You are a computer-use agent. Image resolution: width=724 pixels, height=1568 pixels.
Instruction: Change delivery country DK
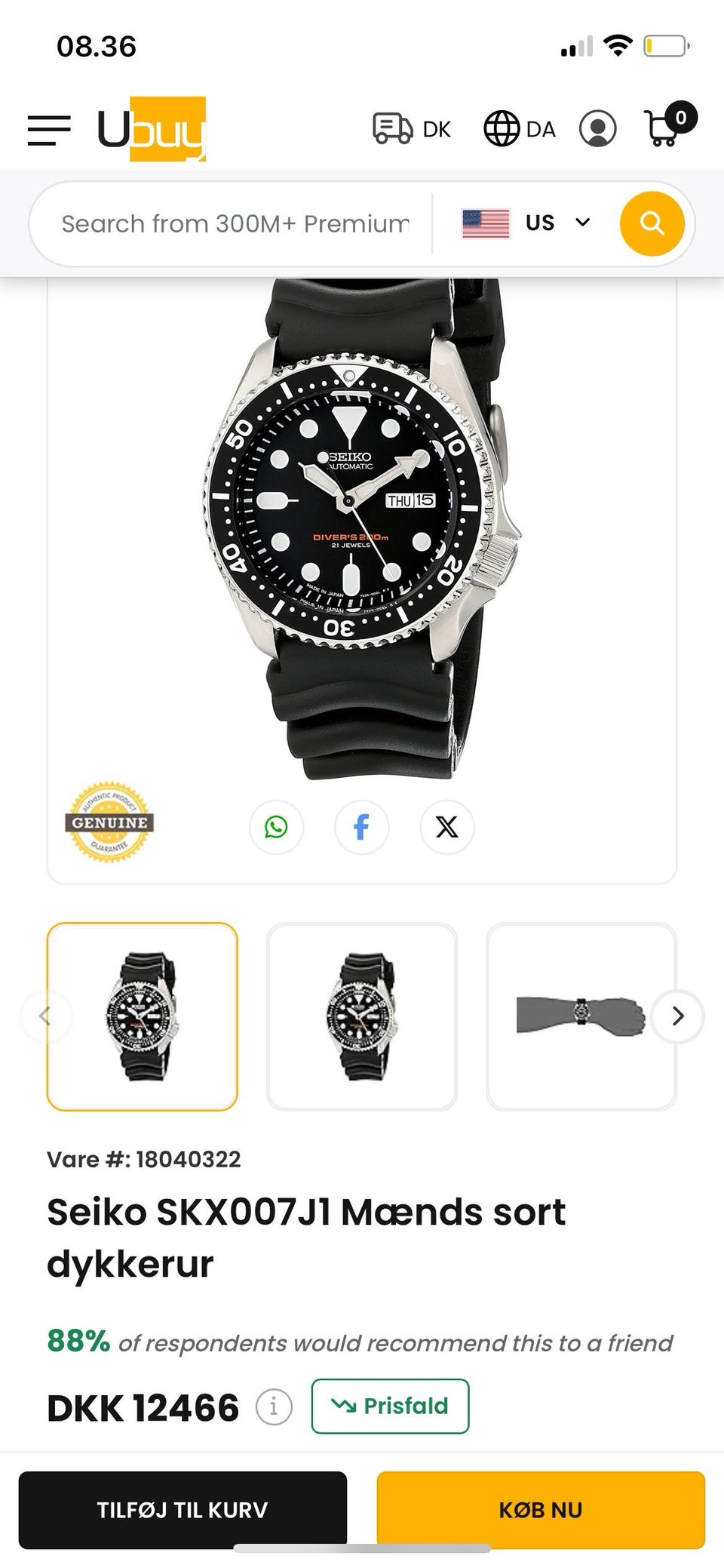[x=412, y=129]
